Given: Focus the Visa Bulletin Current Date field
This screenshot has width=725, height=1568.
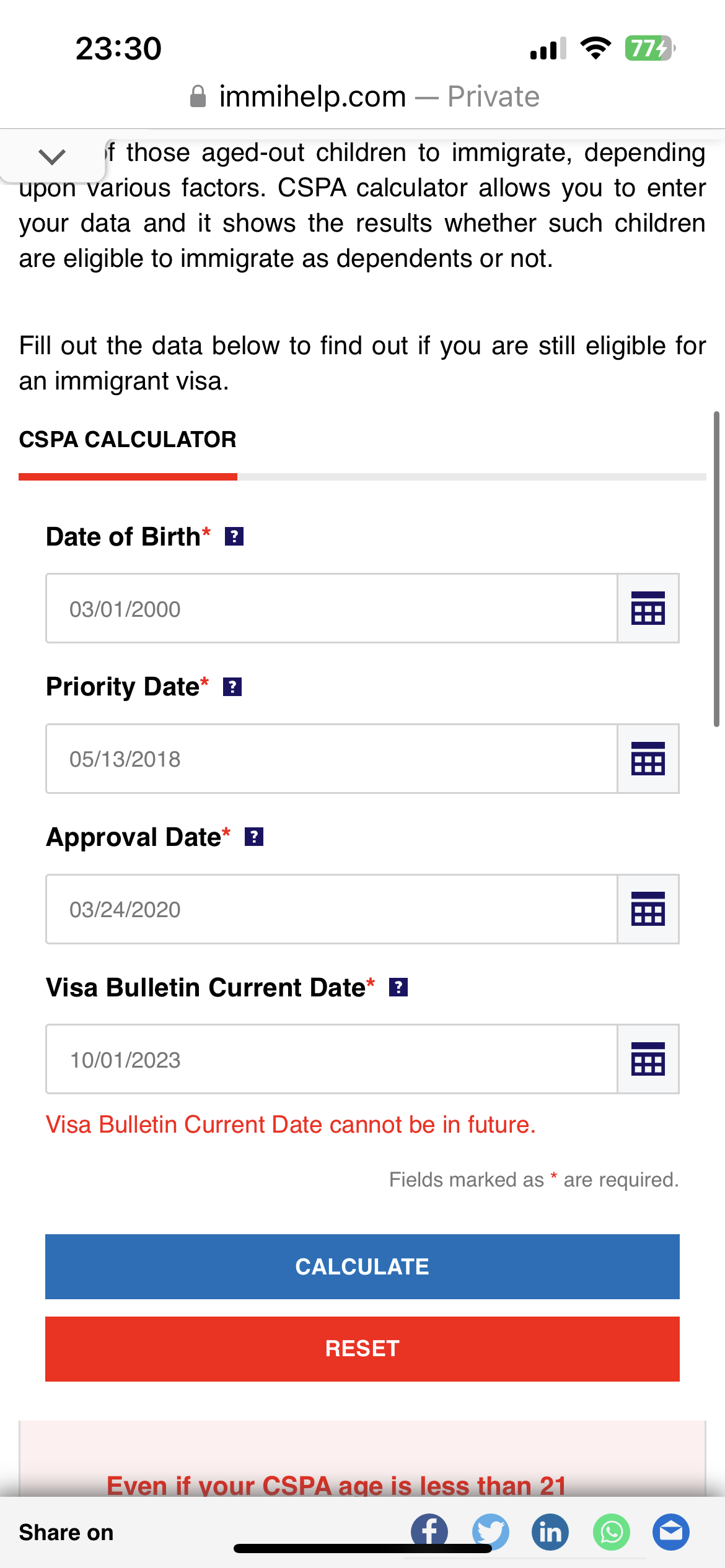Looking at the screenshot, I should 332,1059.
